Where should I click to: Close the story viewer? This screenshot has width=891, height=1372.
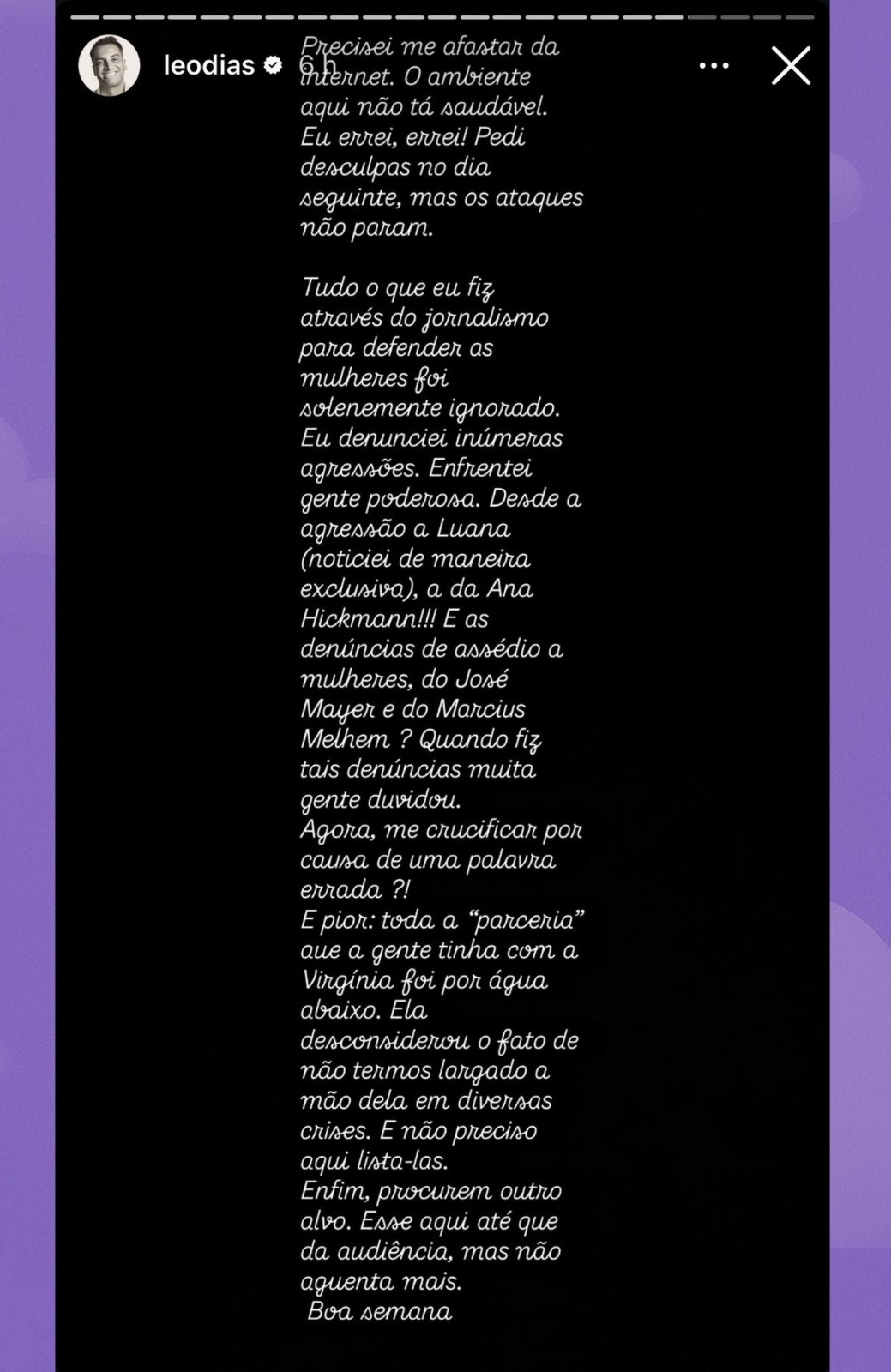[x=790, y=66]
